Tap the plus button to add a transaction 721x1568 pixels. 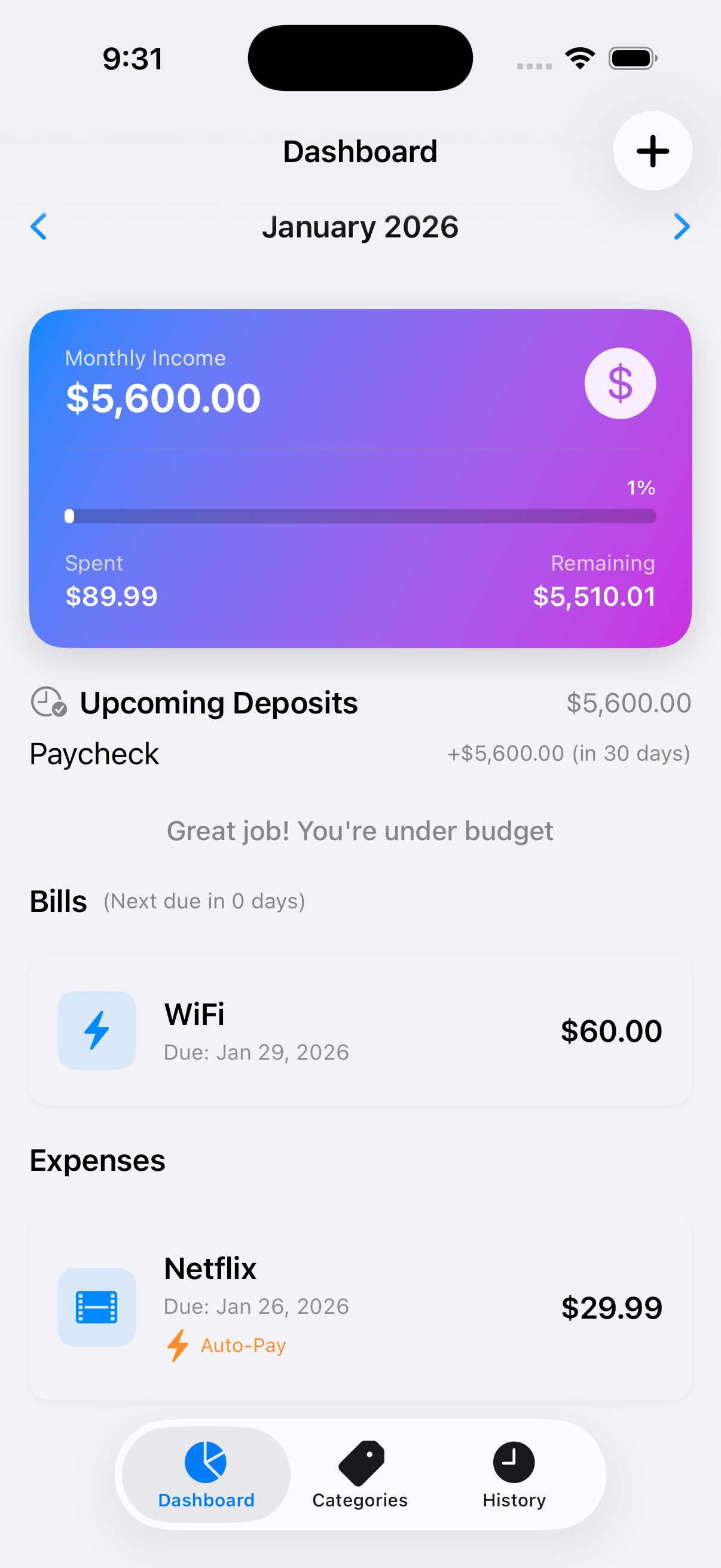[x=652, y=151]
